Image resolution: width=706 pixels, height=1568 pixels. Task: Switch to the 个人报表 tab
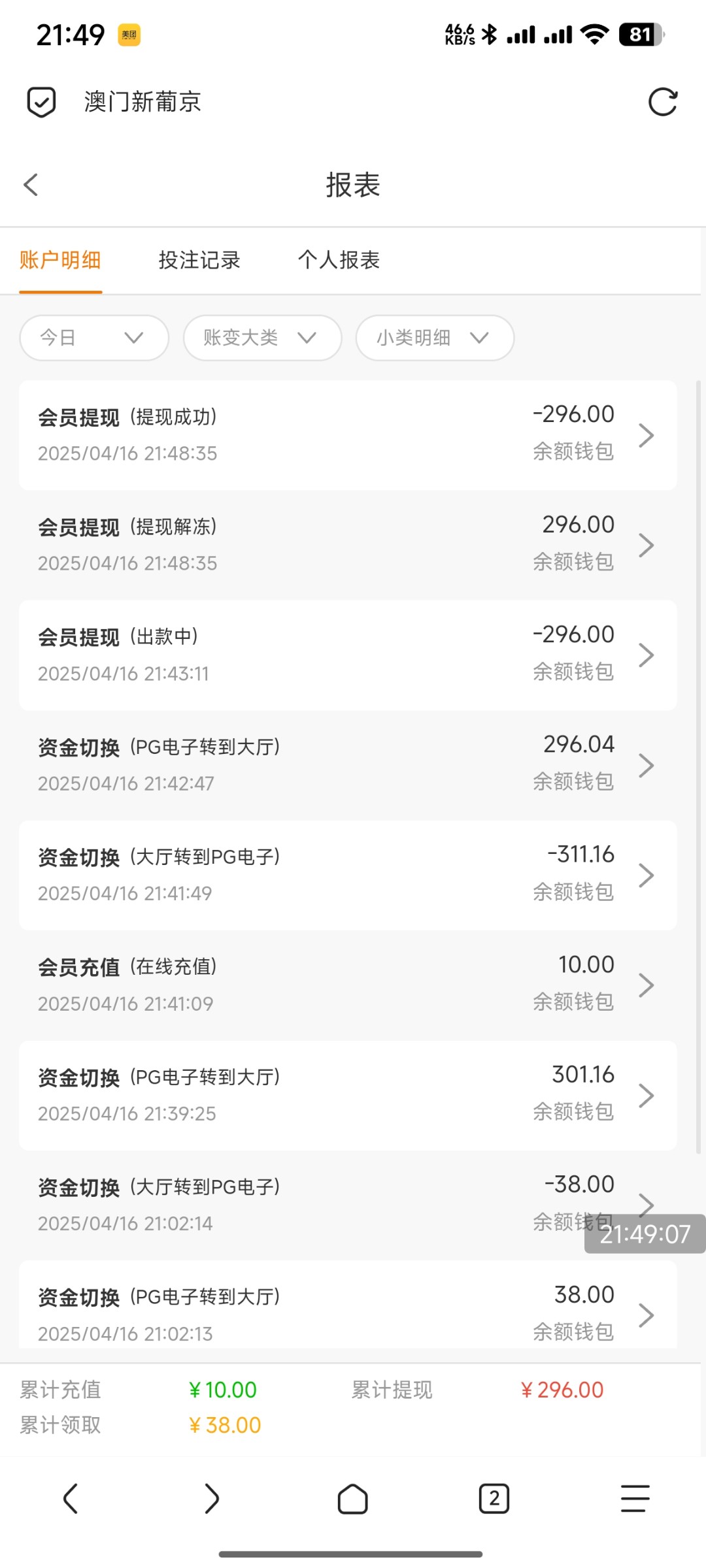tap(339, 260)
